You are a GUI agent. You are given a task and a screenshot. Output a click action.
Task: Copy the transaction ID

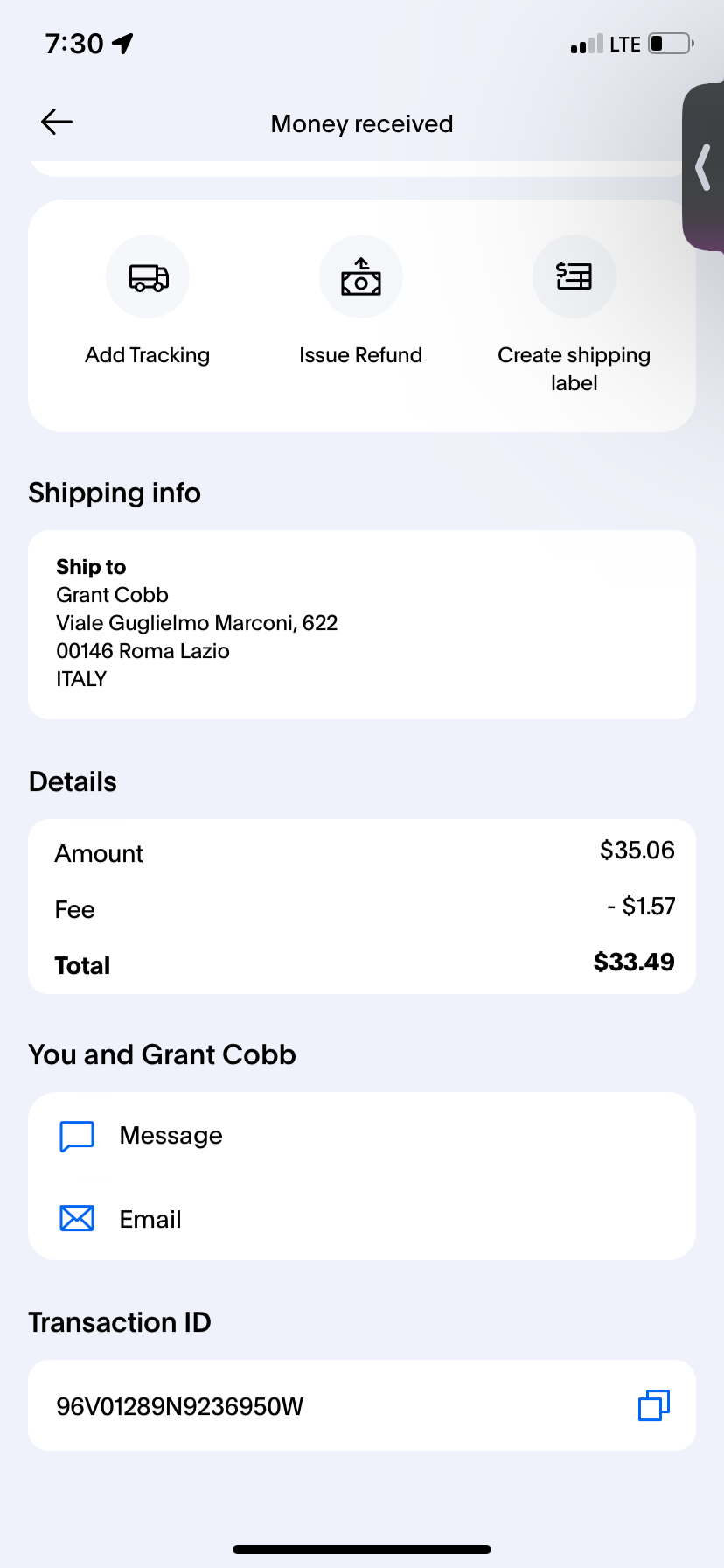click(x=653, y=1405)
